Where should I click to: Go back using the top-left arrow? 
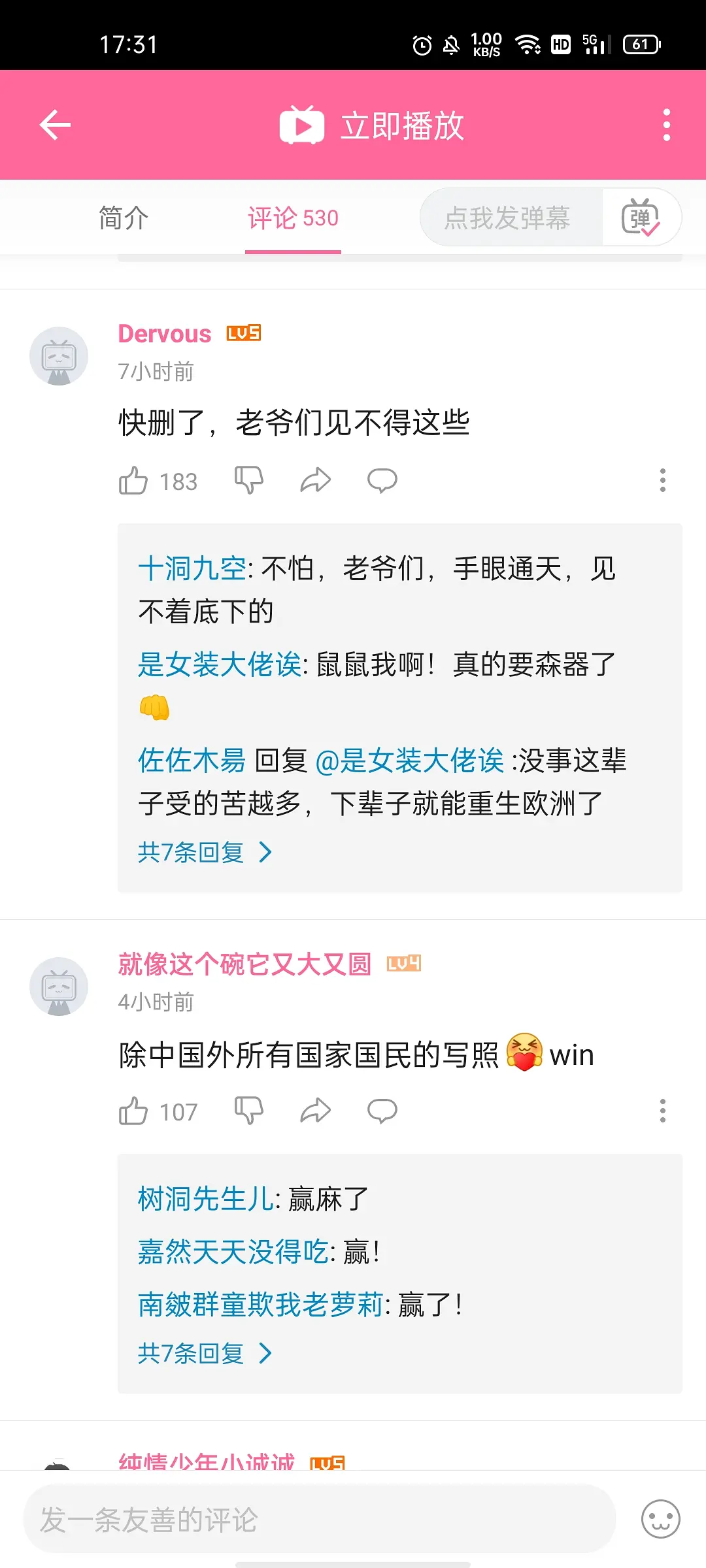(55, 125)
